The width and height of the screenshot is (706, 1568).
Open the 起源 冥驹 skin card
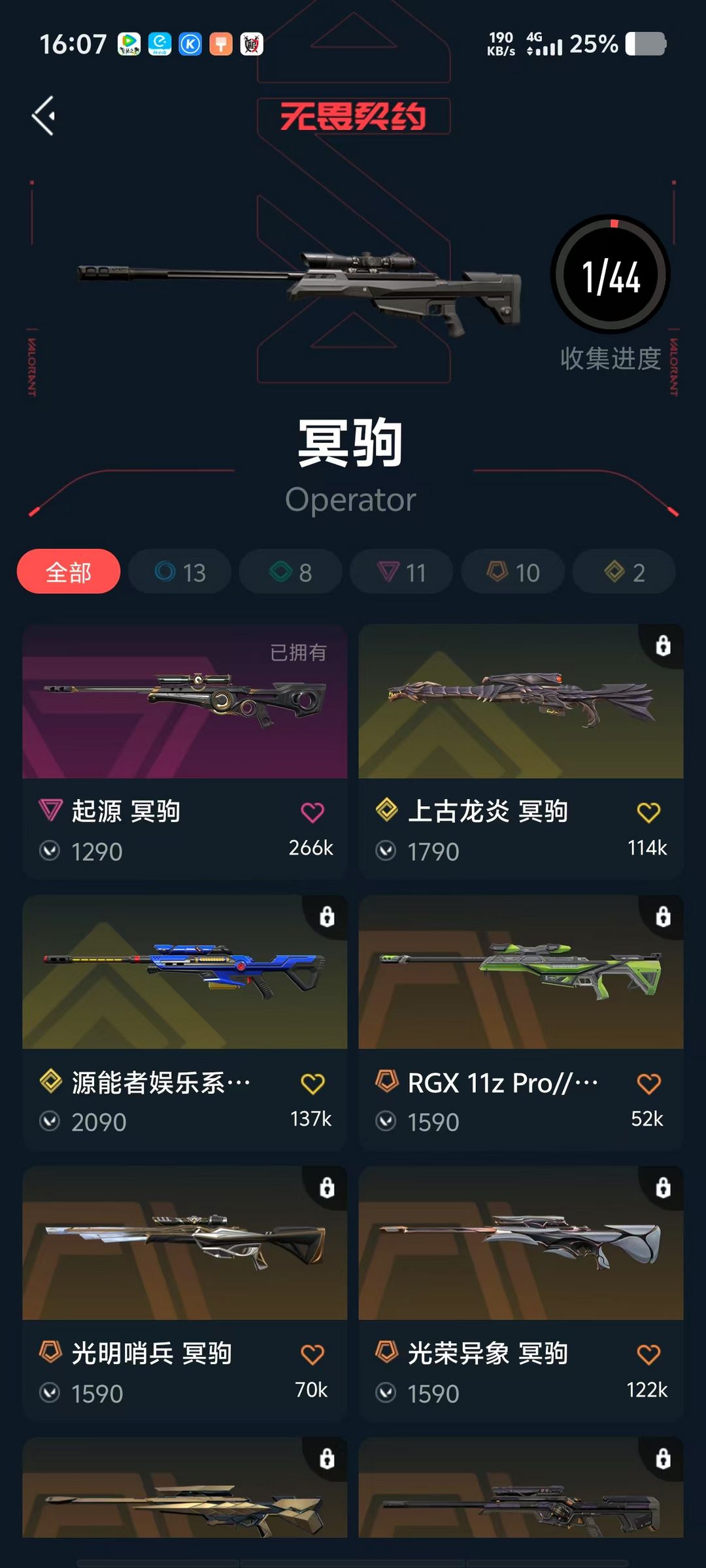tap(185, 751)
